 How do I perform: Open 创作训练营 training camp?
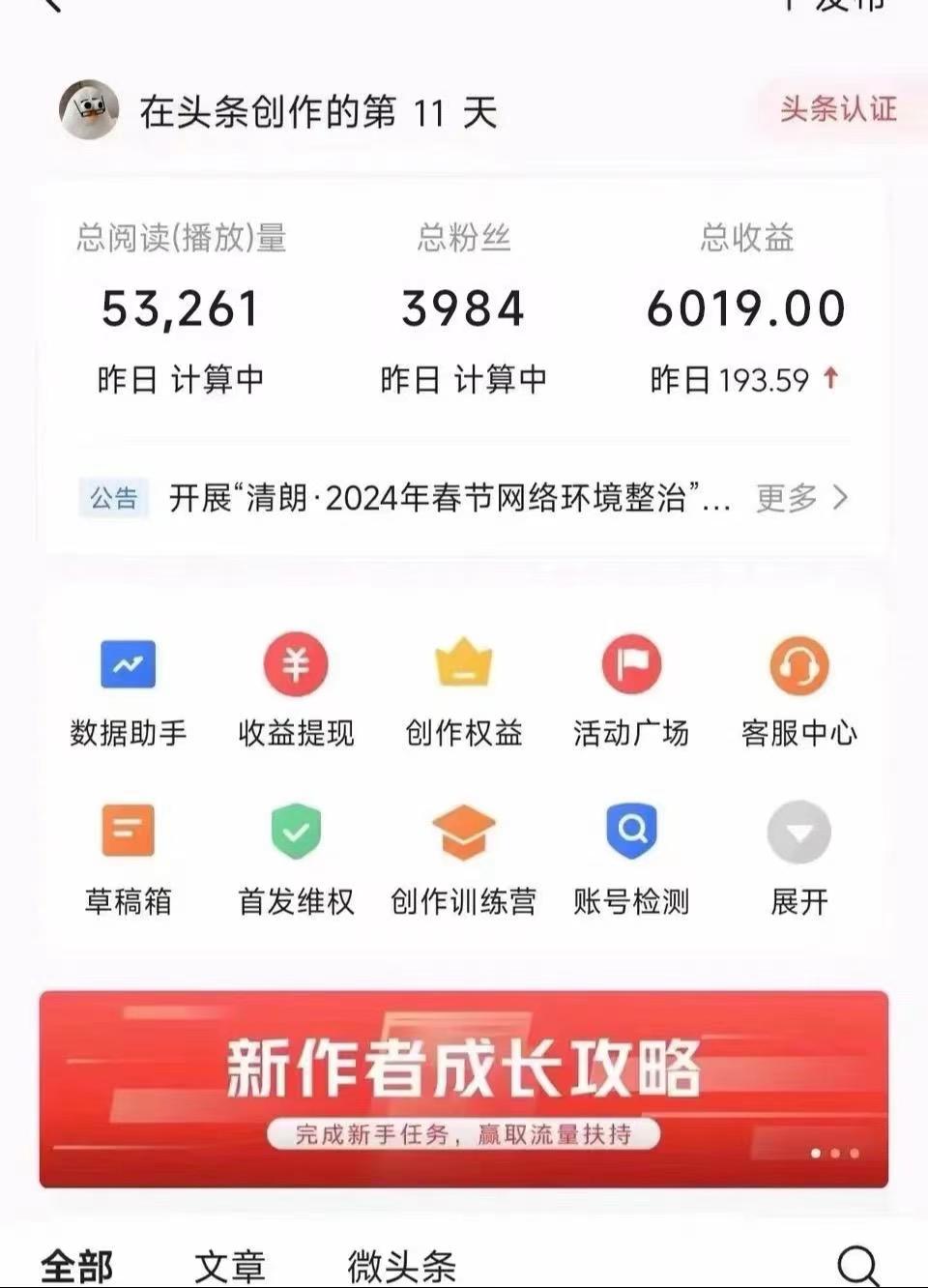464,857
